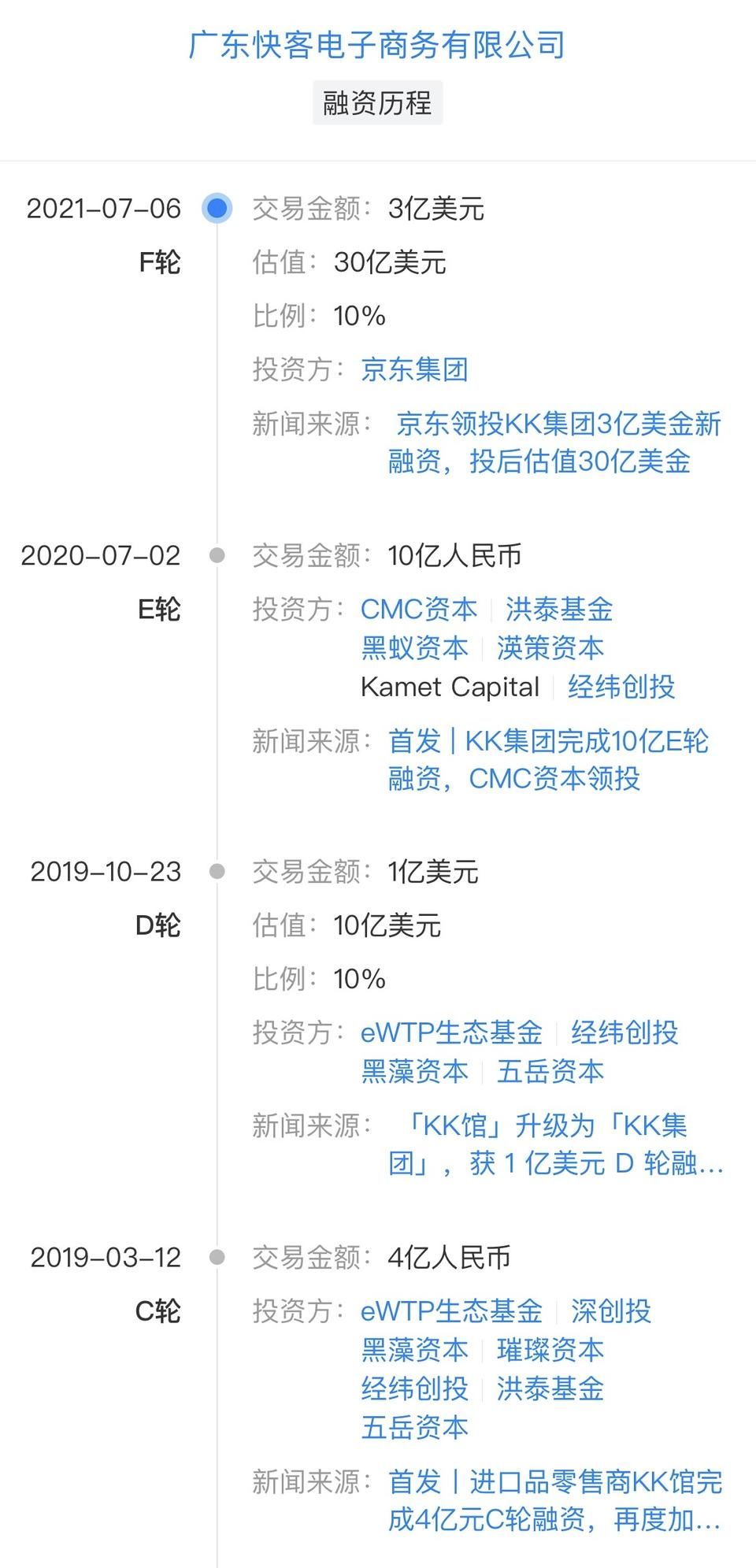Open investor 京东集团 in the F轮
This screenshot has height=1568, width=756.
[415, 369]
